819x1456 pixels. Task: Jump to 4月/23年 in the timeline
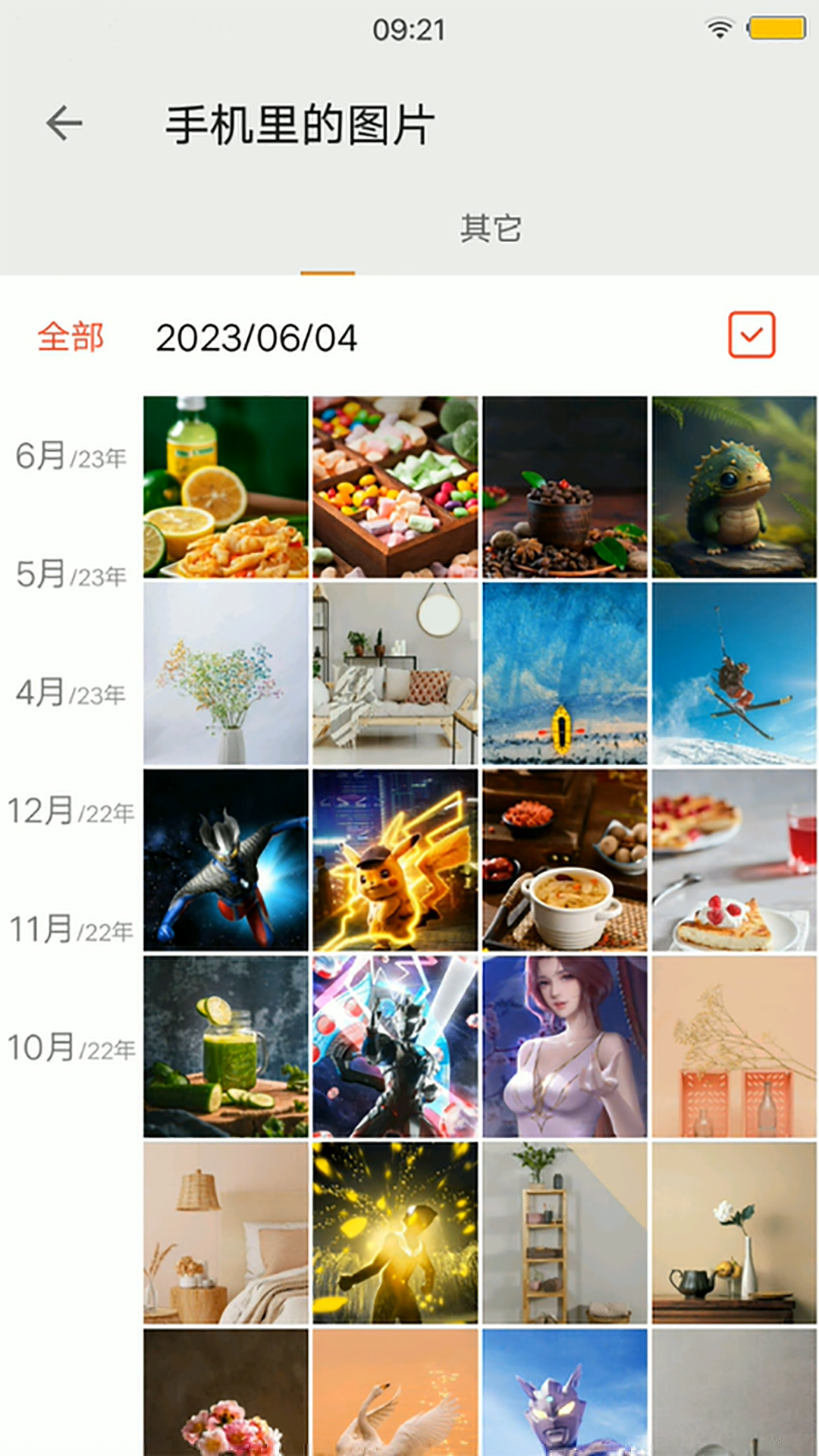(x=71, y=693)
